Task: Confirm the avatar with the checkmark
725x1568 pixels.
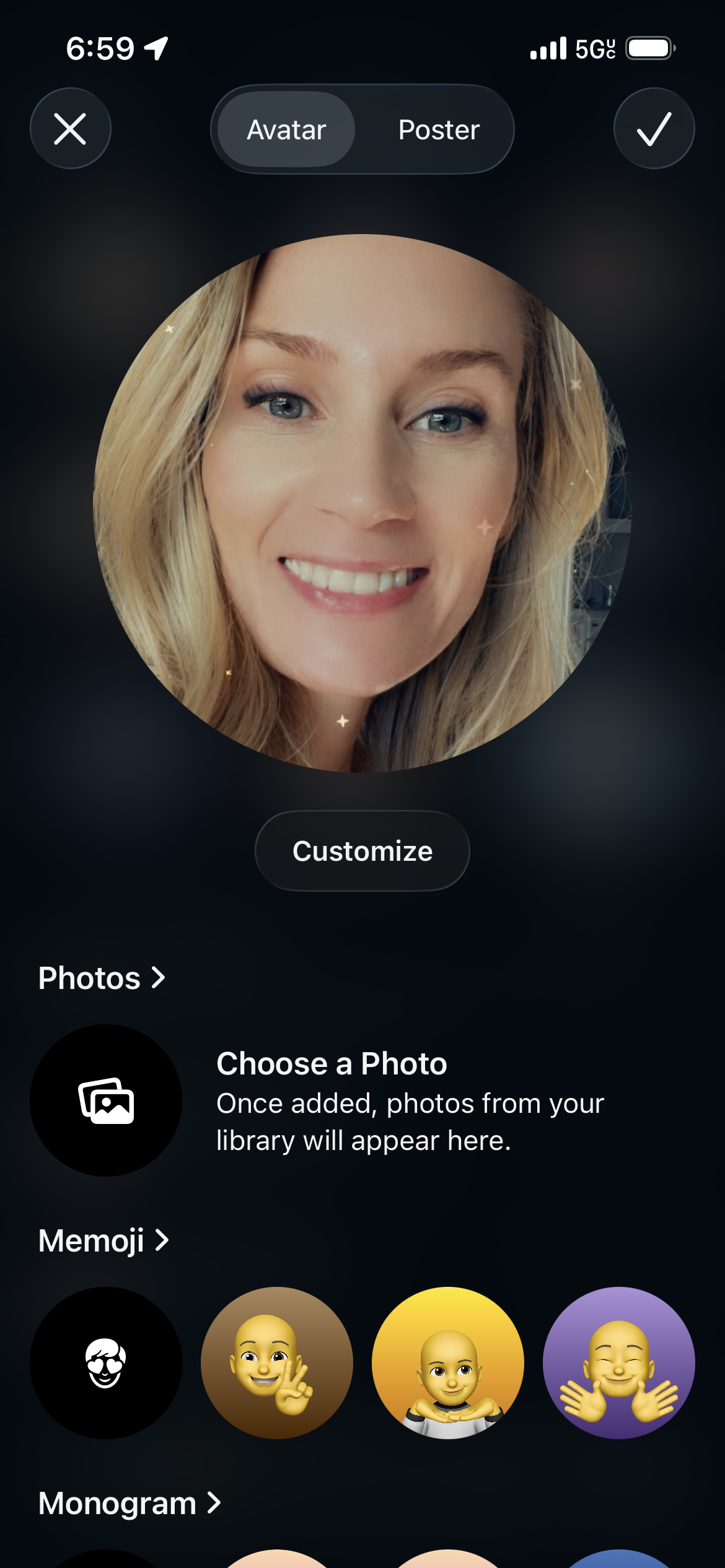Action: pos(654,129)
